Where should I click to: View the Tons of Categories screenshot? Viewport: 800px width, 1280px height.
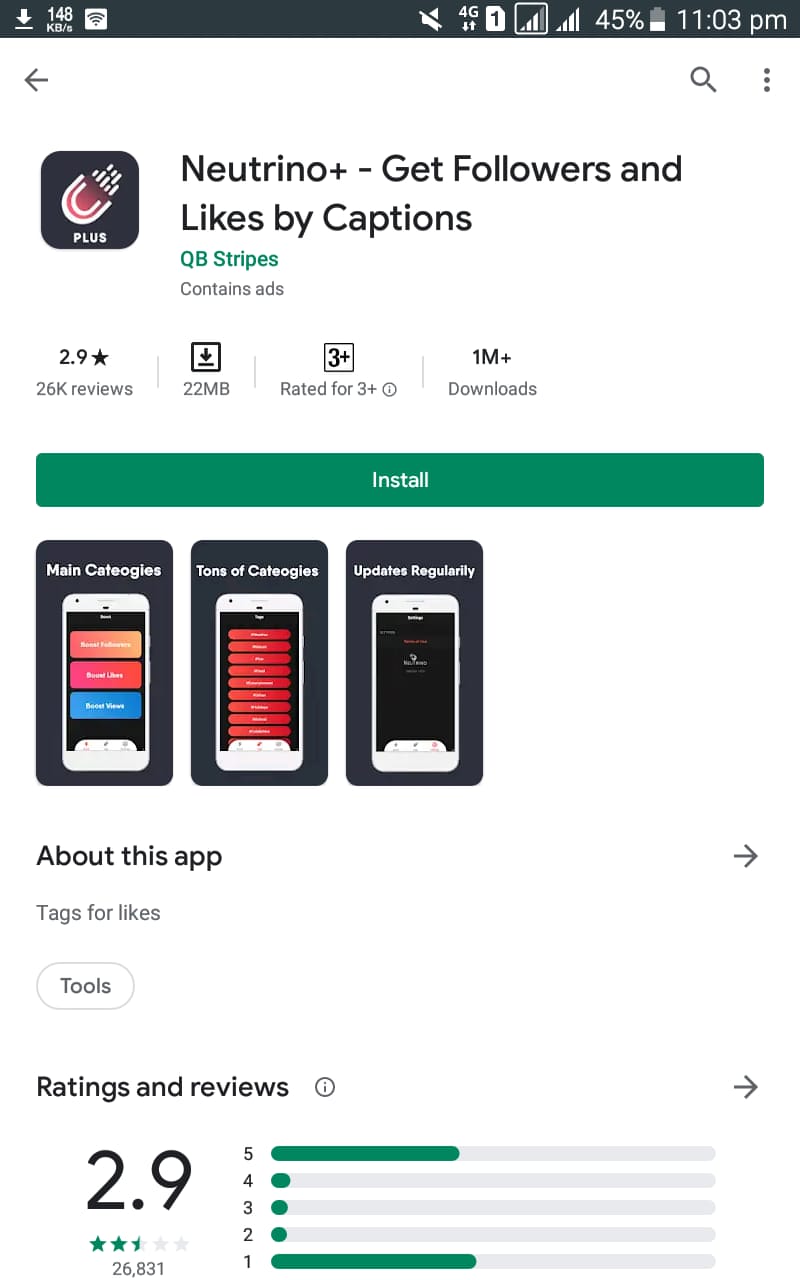[x=259, y=662]
